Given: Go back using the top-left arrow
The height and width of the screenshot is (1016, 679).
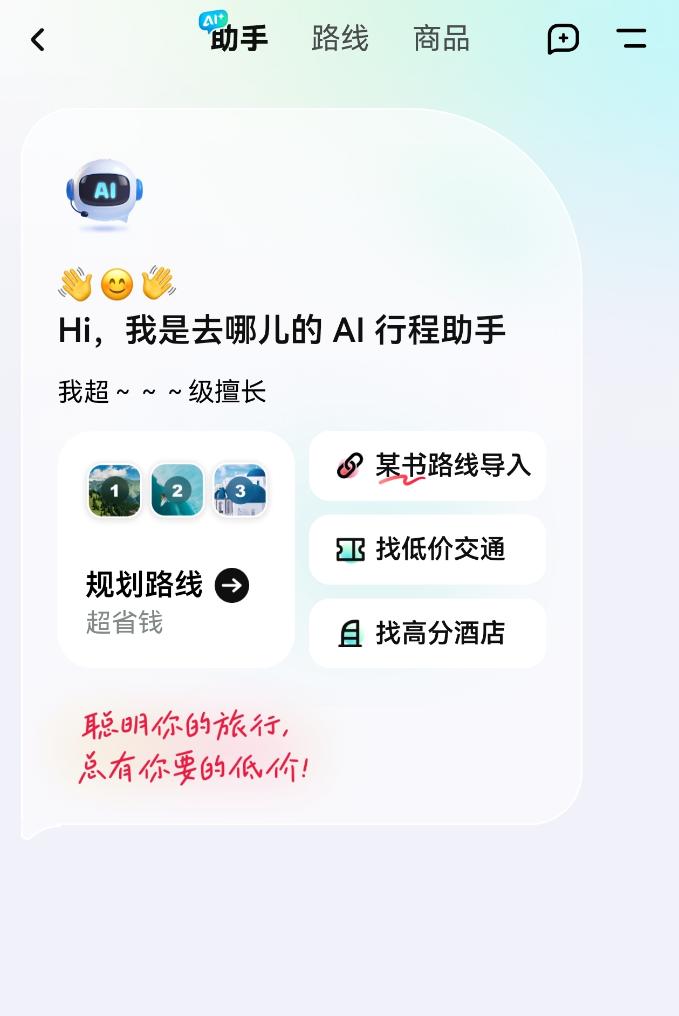Looking at the screenshot, I should pyautogui.click(x=38, y=40).
